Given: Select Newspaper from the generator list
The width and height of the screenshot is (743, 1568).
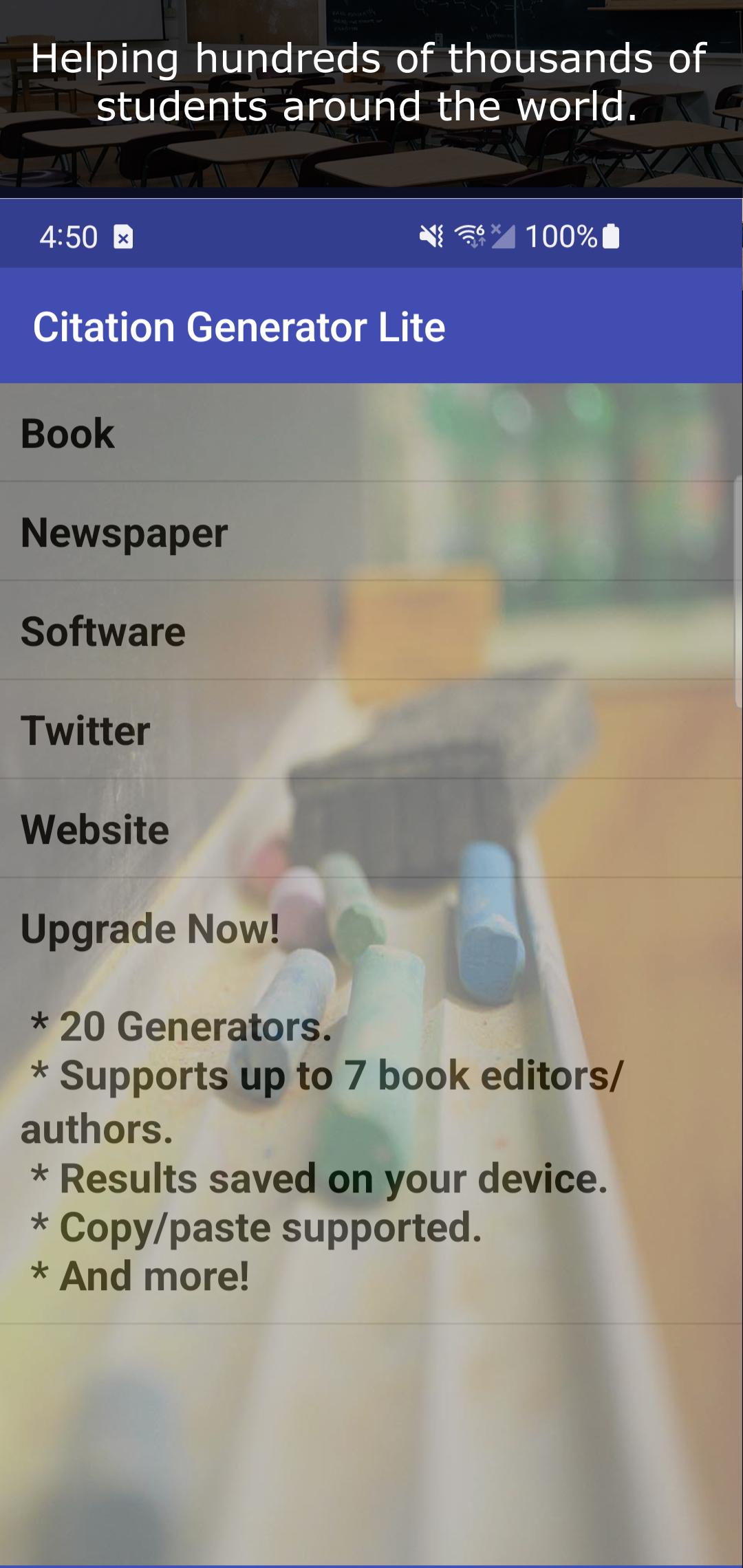Looking at the screenshot, I should click(124, 533).
